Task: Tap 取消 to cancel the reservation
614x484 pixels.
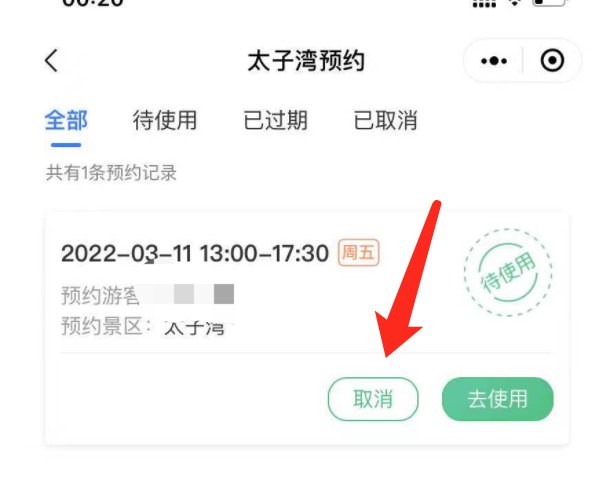Action: (373, 399)
